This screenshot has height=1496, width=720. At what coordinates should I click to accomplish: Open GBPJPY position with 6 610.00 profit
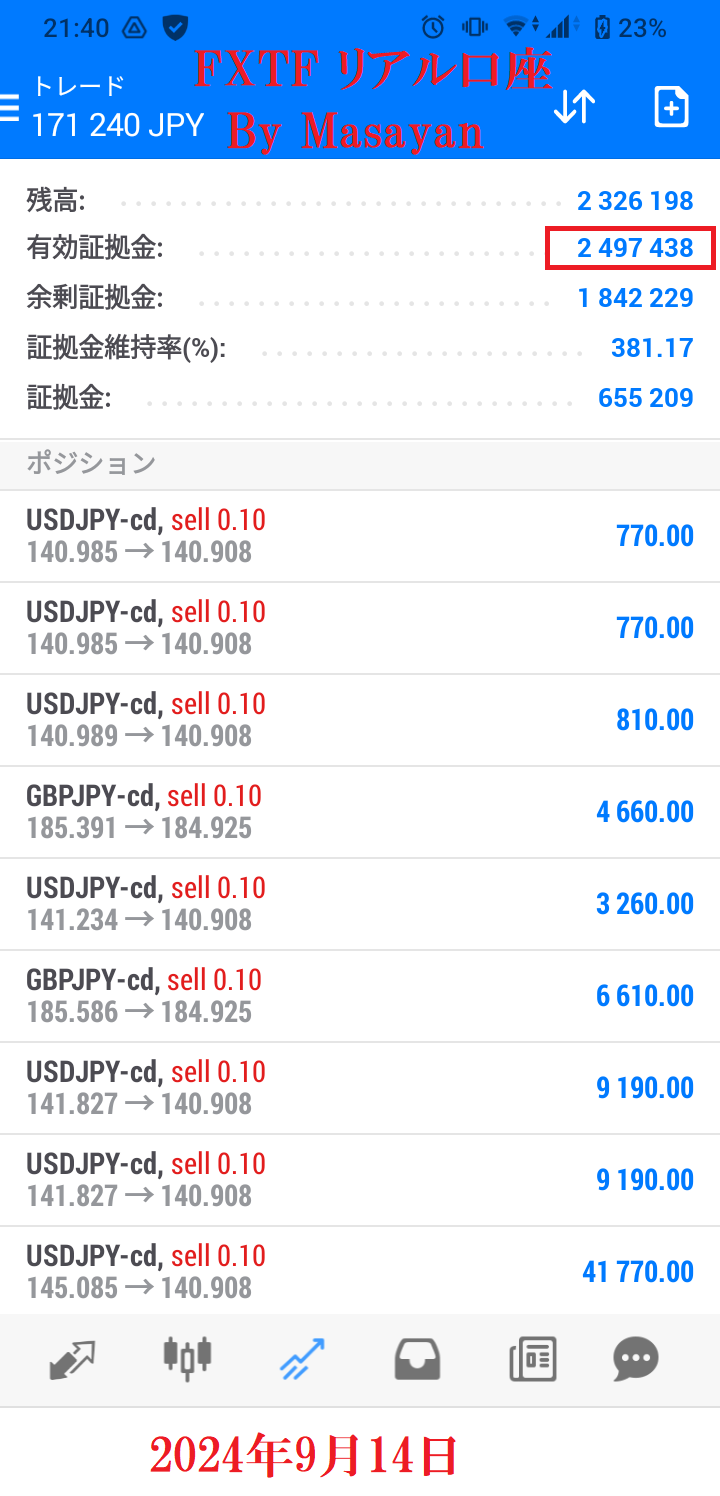pos(360,996)
